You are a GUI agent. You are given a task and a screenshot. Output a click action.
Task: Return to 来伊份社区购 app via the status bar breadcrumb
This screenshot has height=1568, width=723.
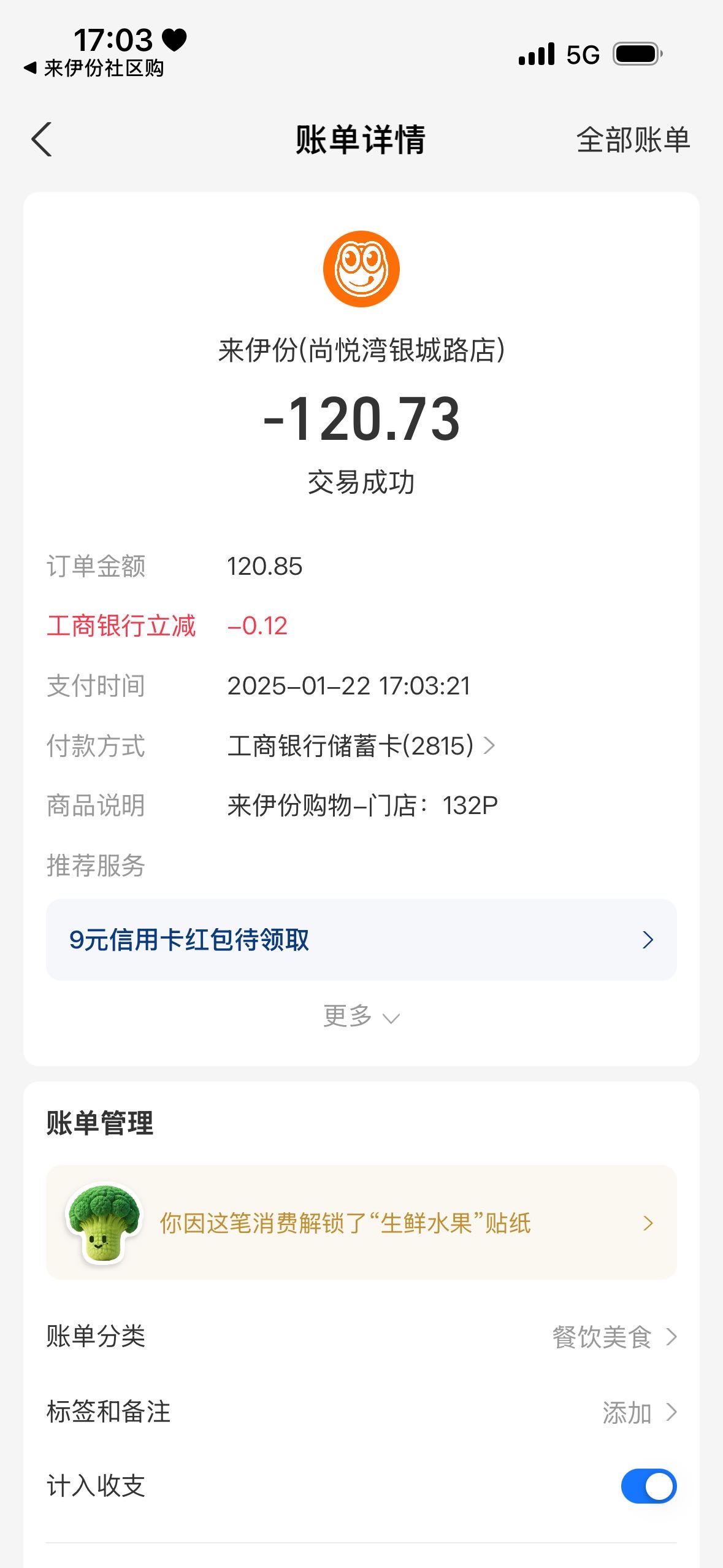click(94, 68)
